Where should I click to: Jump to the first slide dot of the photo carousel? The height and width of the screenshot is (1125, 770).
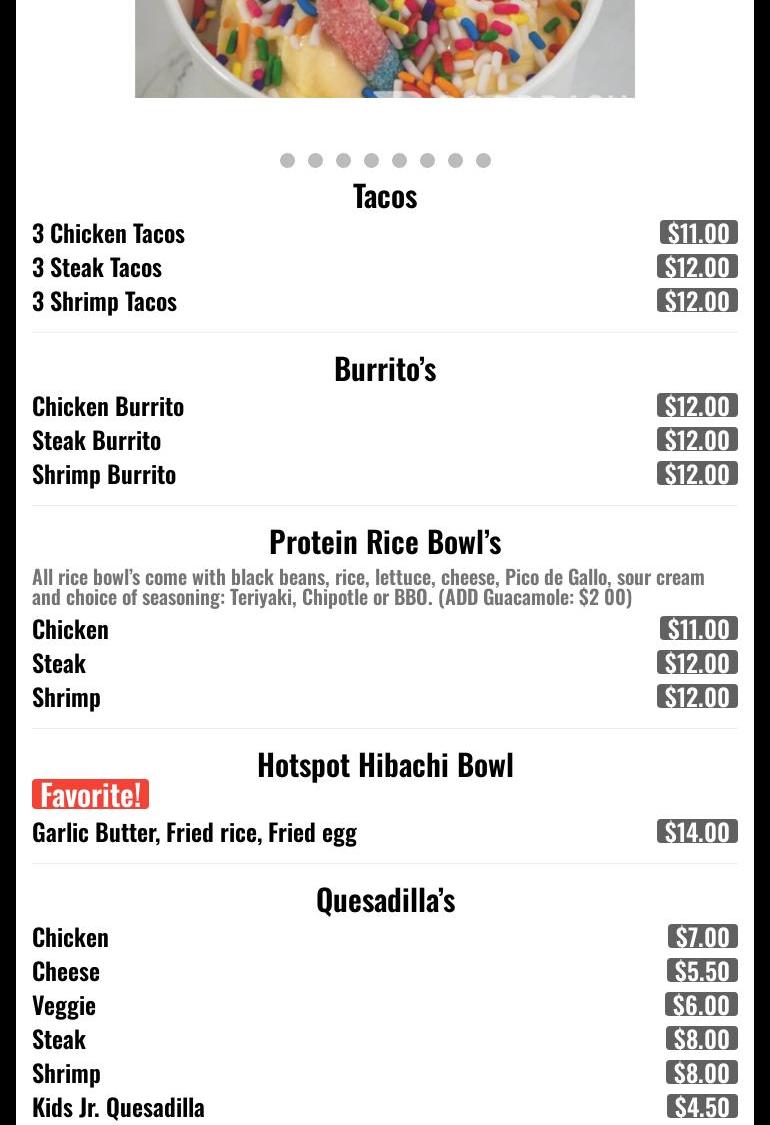[288, 160]
